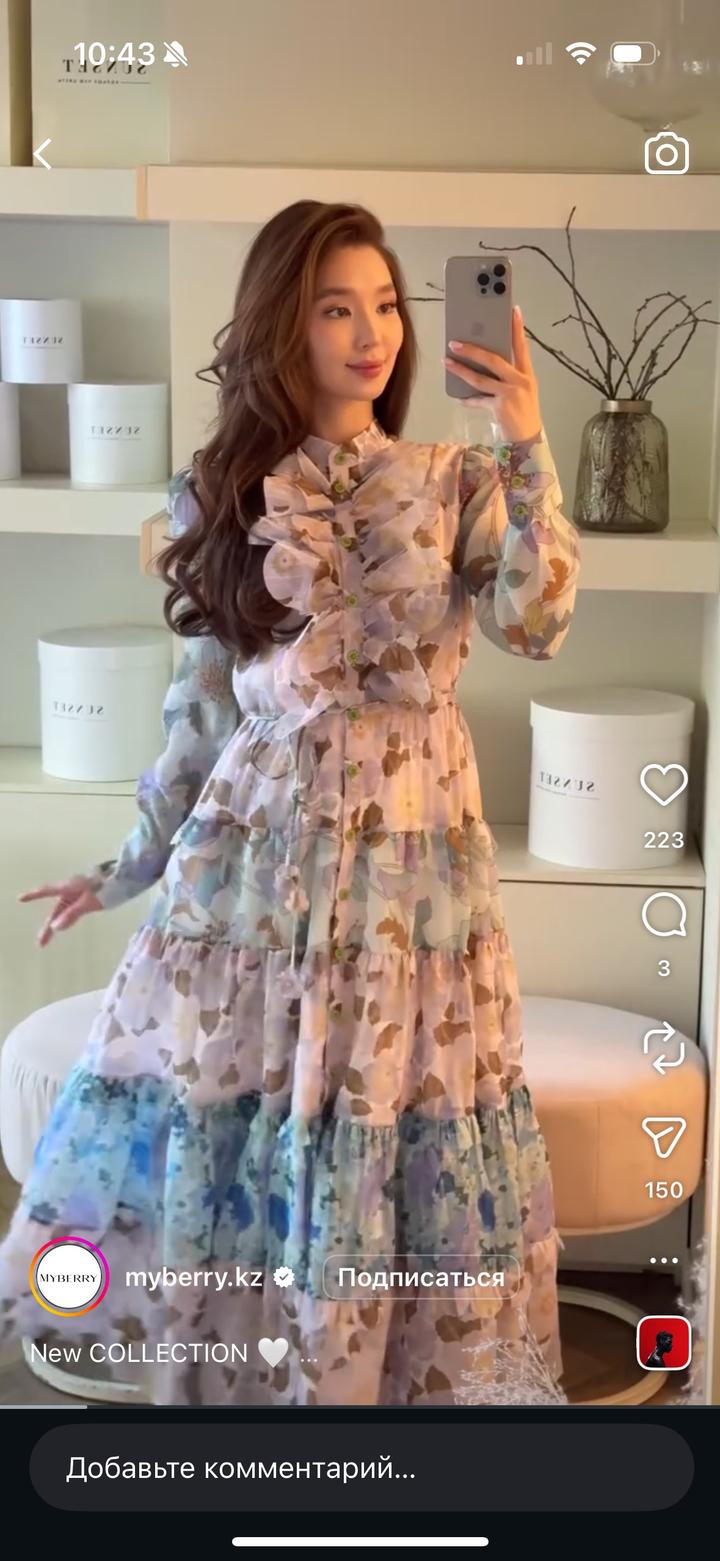Screen dimensions: 720x1561
Task: Share the reel via the paper plane
Action: click(x=664, y=1138)
